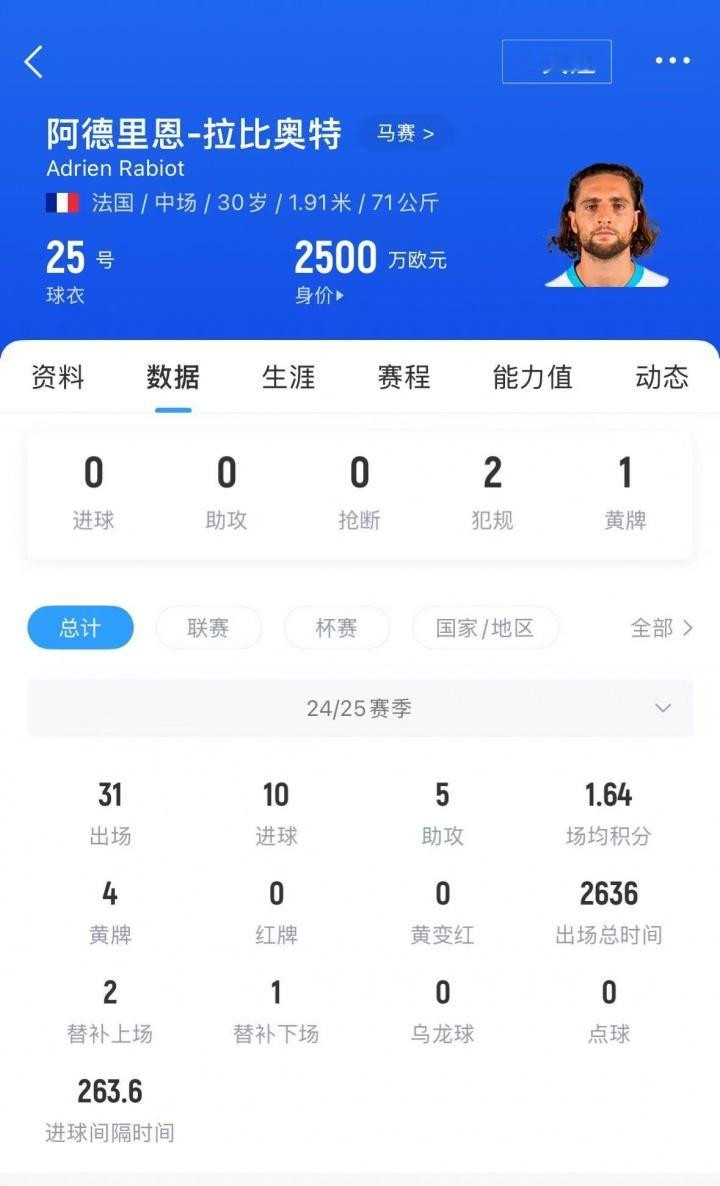Go to the 动态 news tab
The image size is (720, 1186).
[661, 377]
